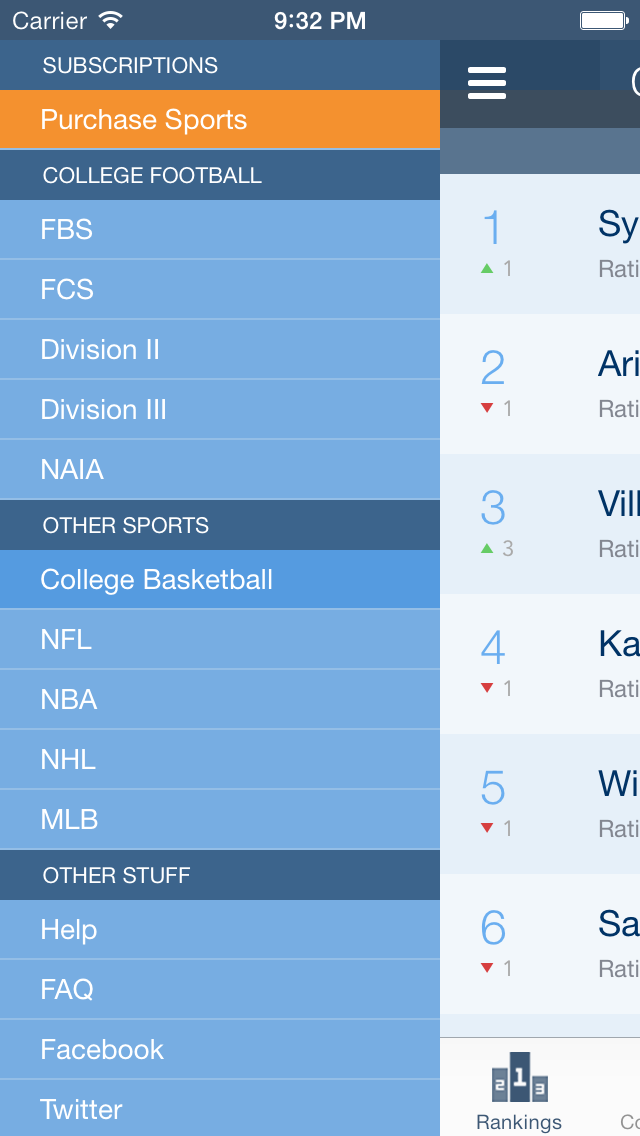This screenshot has width=640, height=1136.
Task: Open Division II football
Action: click(220, 350)
